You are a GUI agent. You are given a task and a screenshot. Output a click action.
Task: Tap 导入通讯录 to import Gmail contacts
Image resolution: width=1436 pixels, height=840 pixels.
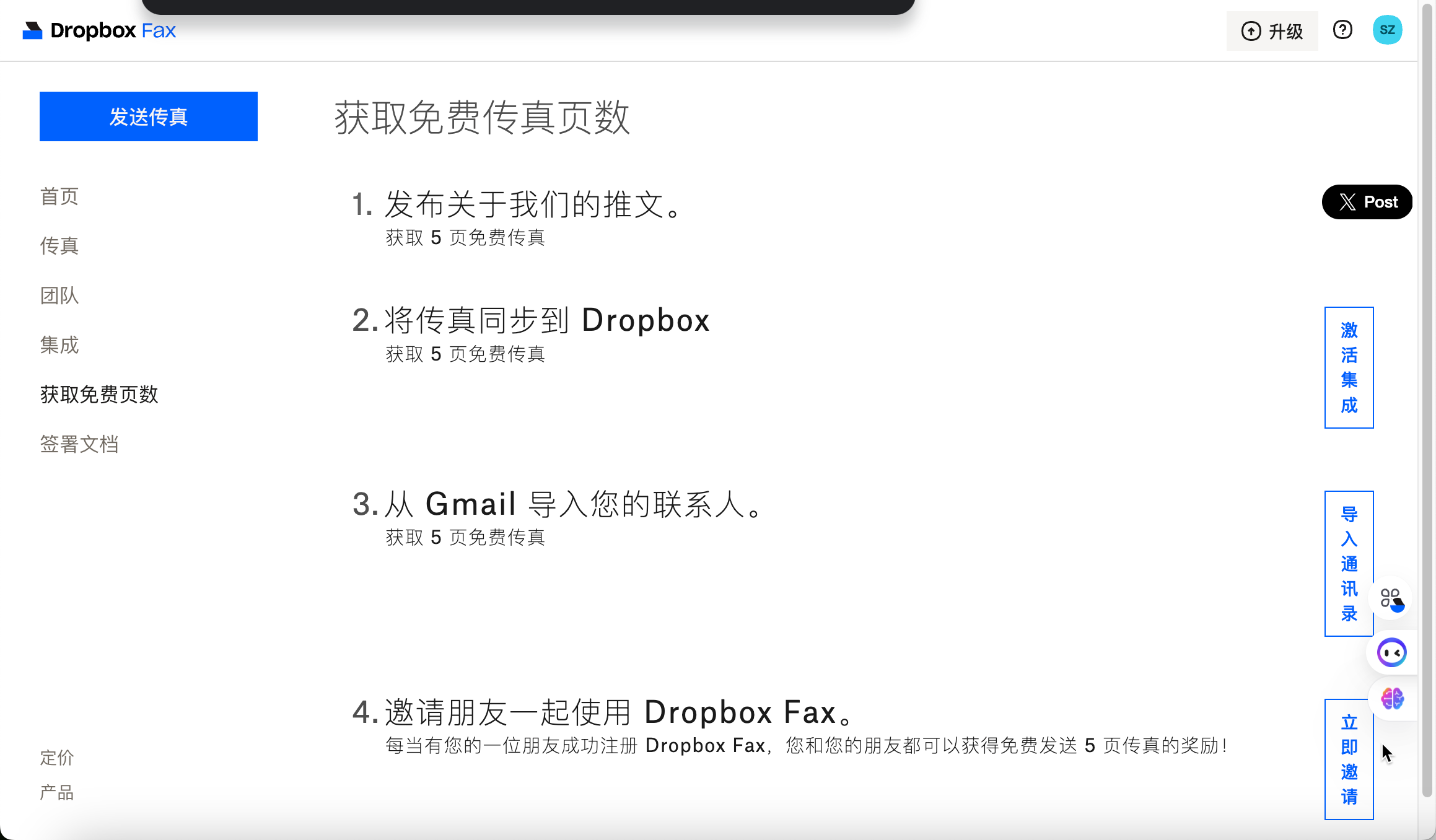coord(1349,564)
